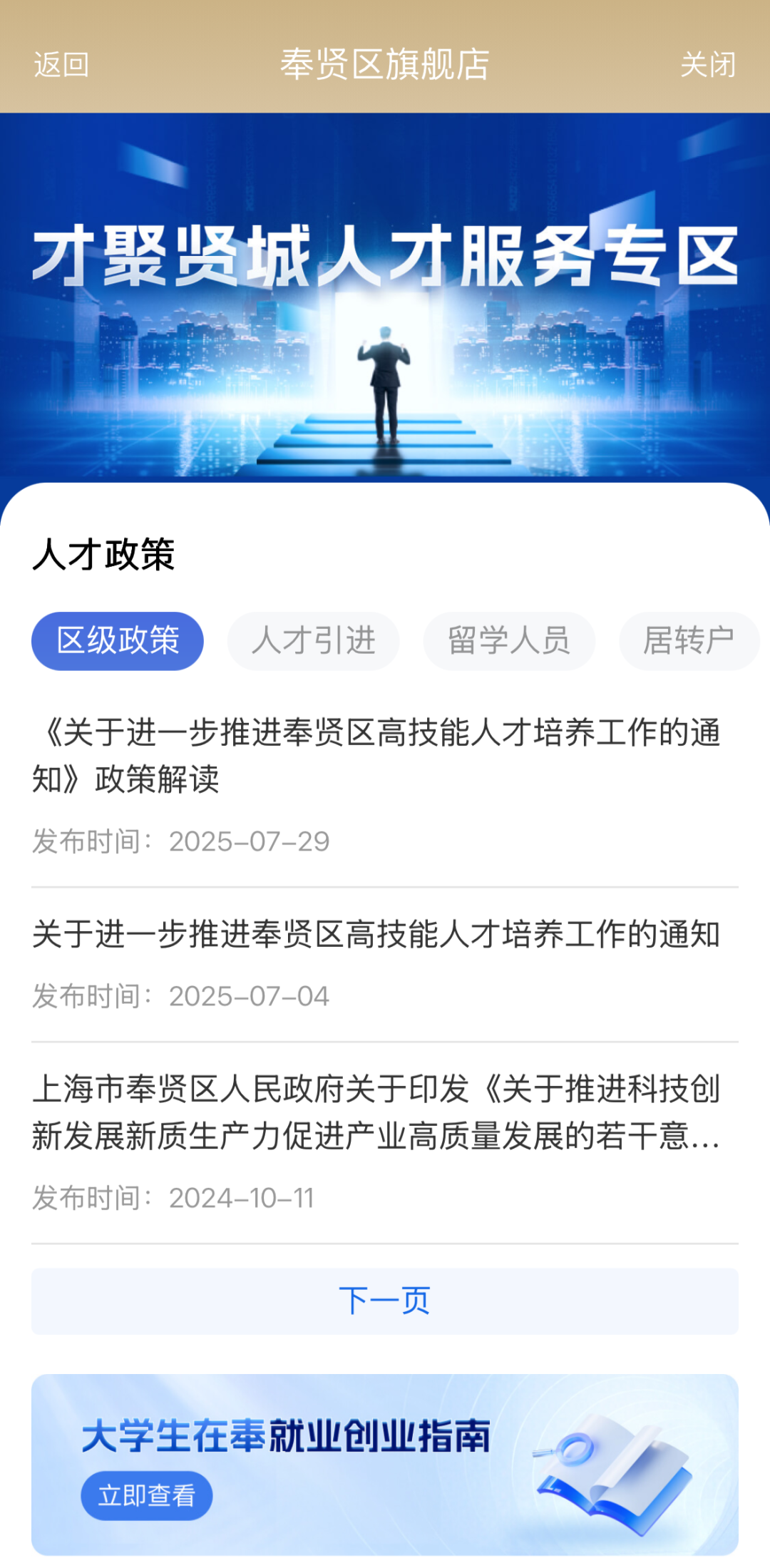Select the 区级政策 tab
This screenshot has height=1568, width=770.
118,640
